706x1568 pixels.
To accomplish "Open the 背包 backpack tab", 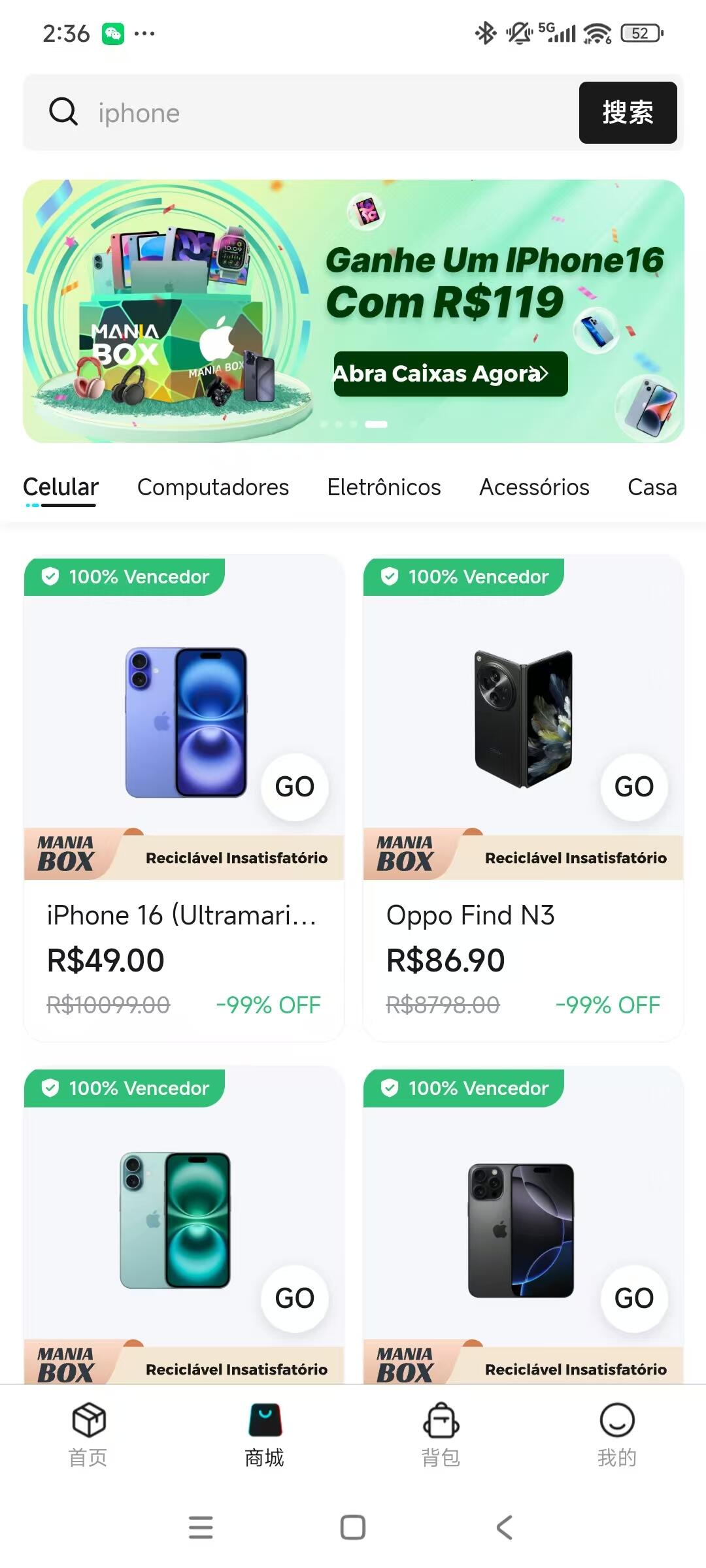I will (441, 1434).
